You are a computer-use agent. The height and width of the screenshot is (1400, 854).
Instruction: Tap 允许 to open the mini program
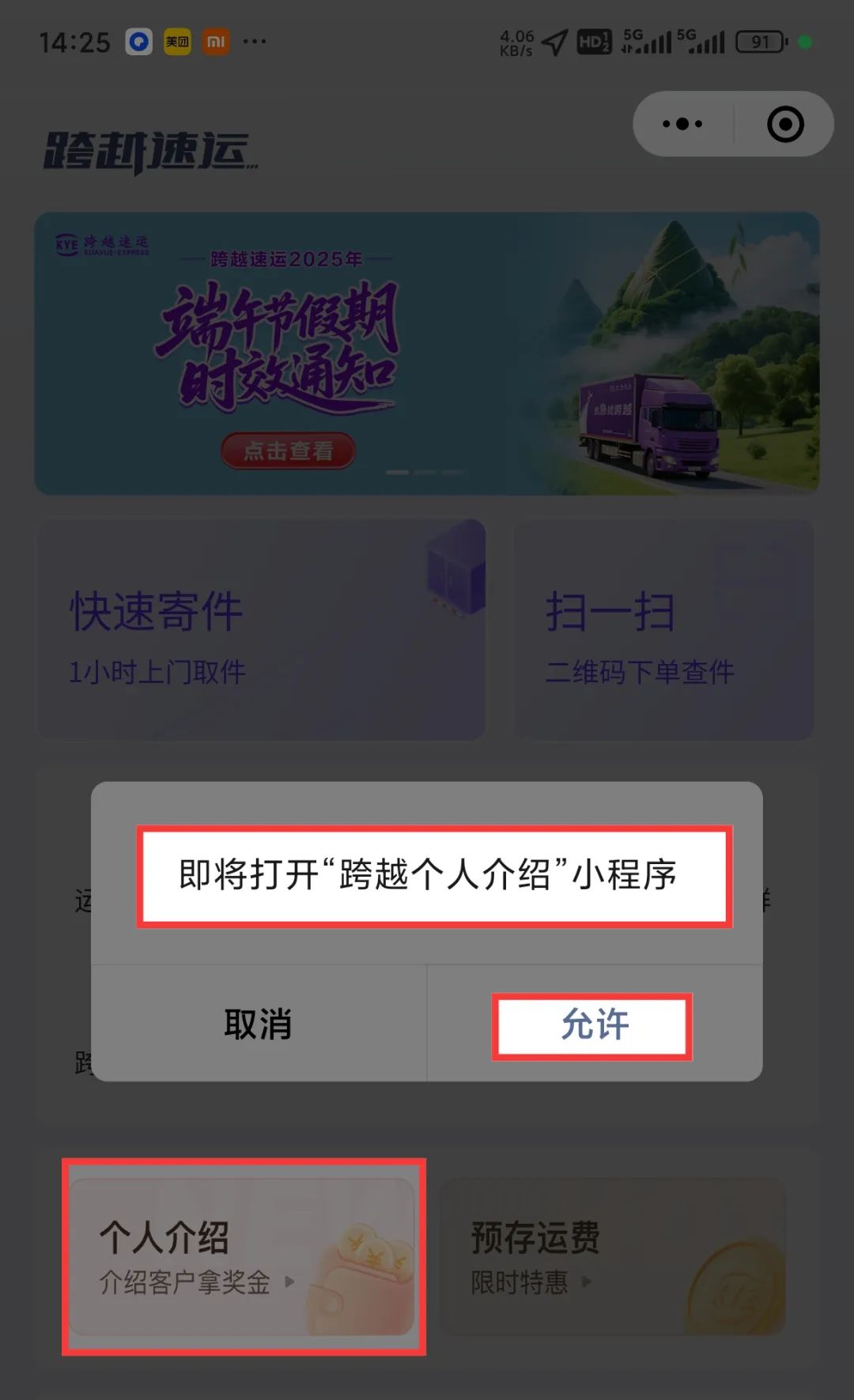click(x=593, y=1025)
